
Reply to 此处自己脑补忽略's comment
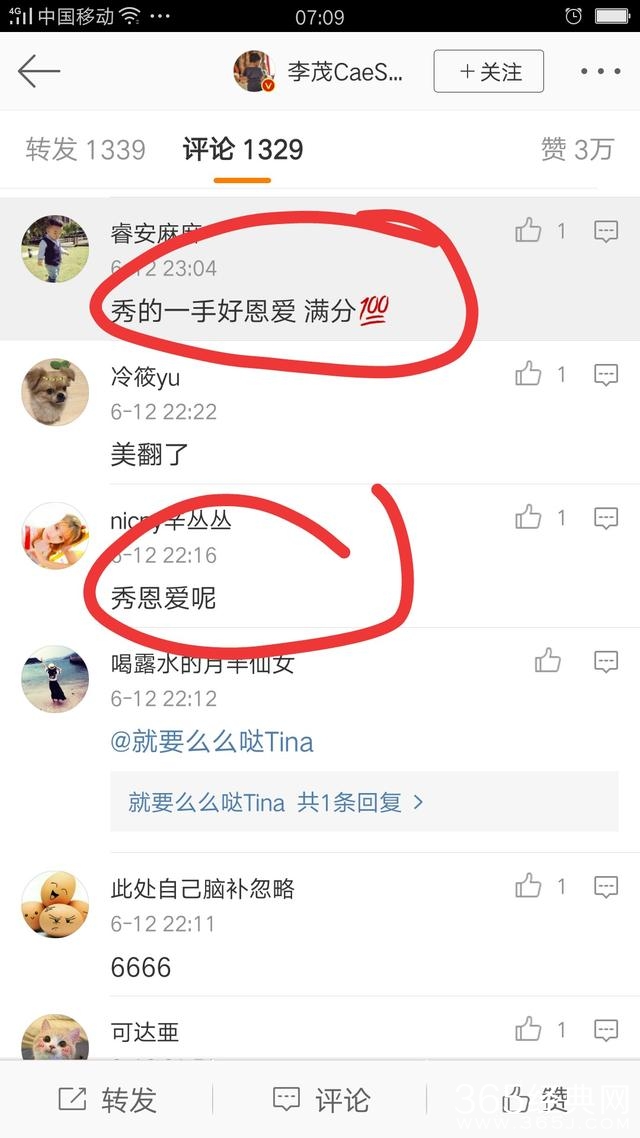[x=606, y=886]
